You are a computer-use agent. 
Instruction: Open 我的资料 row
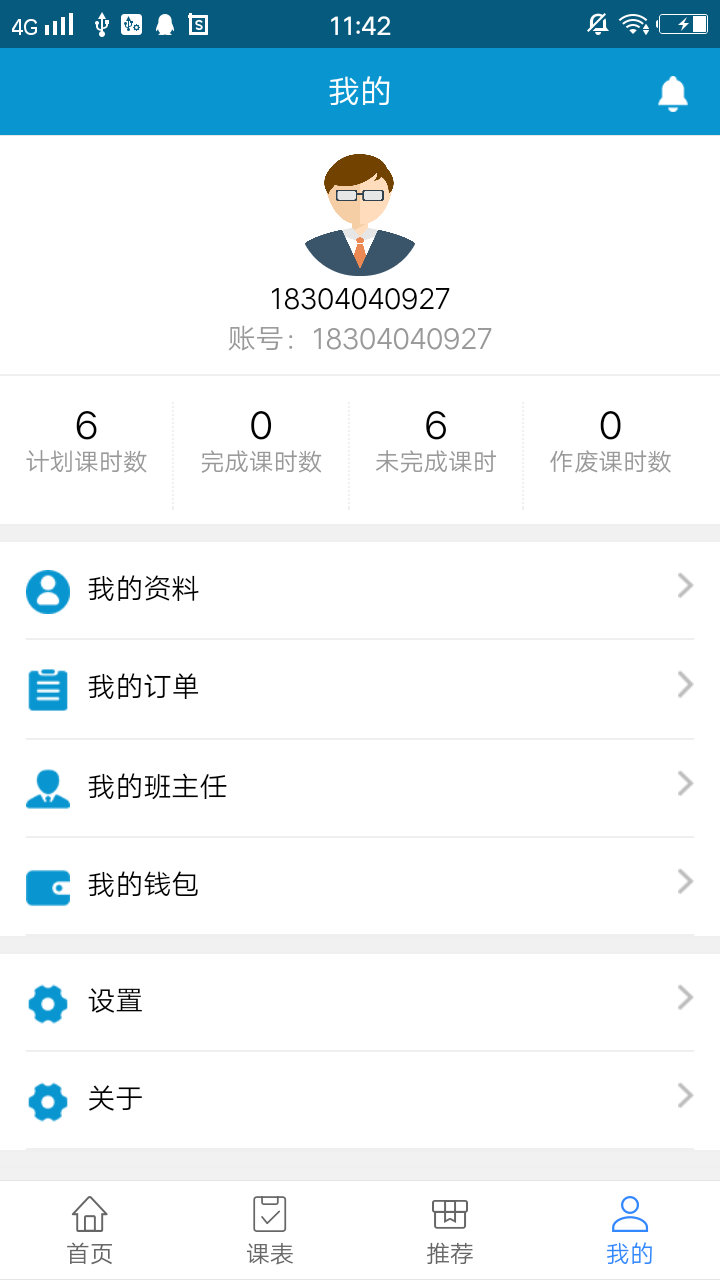coord(360,590)
